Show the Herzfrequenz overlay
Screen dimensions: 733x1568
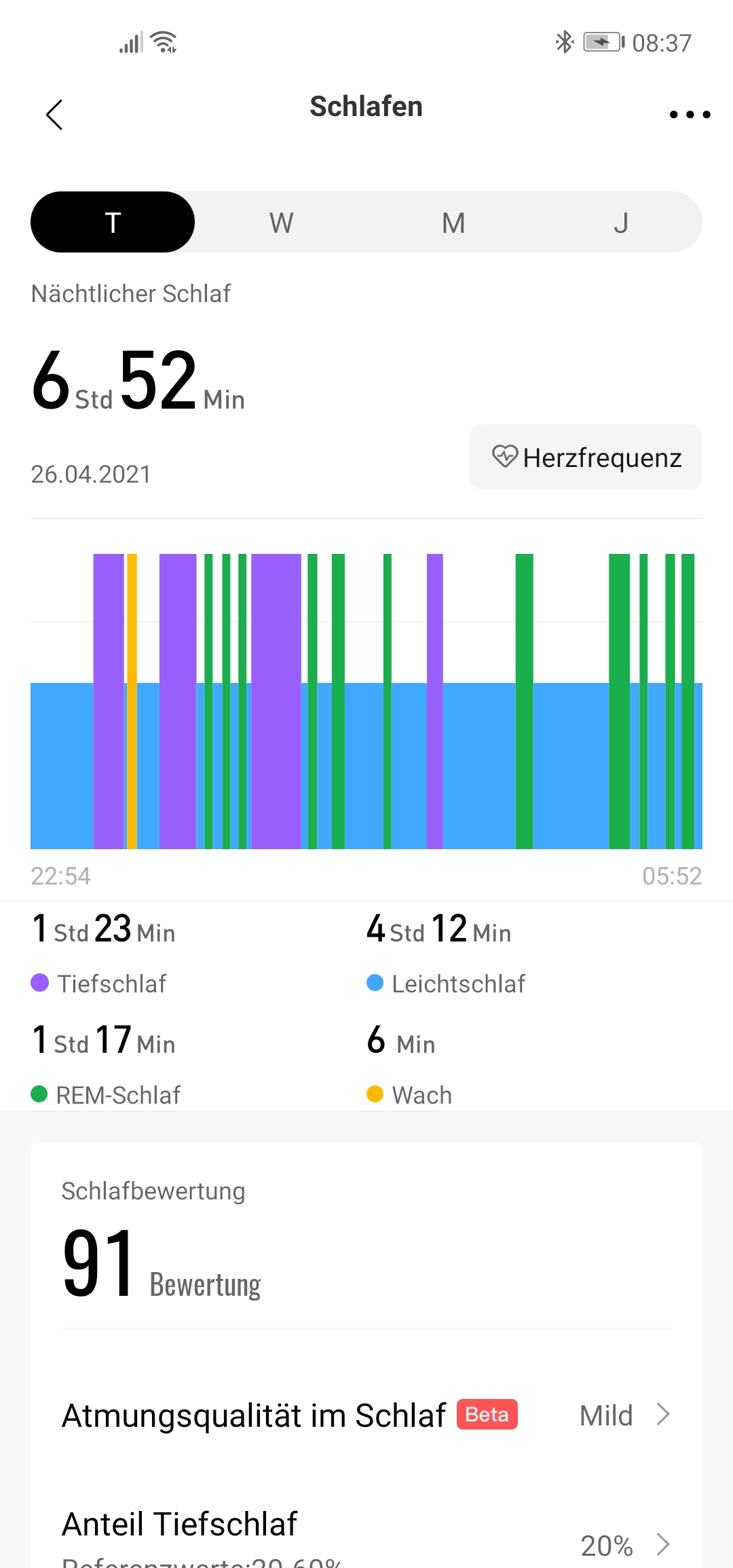click(x=586, y=457)
